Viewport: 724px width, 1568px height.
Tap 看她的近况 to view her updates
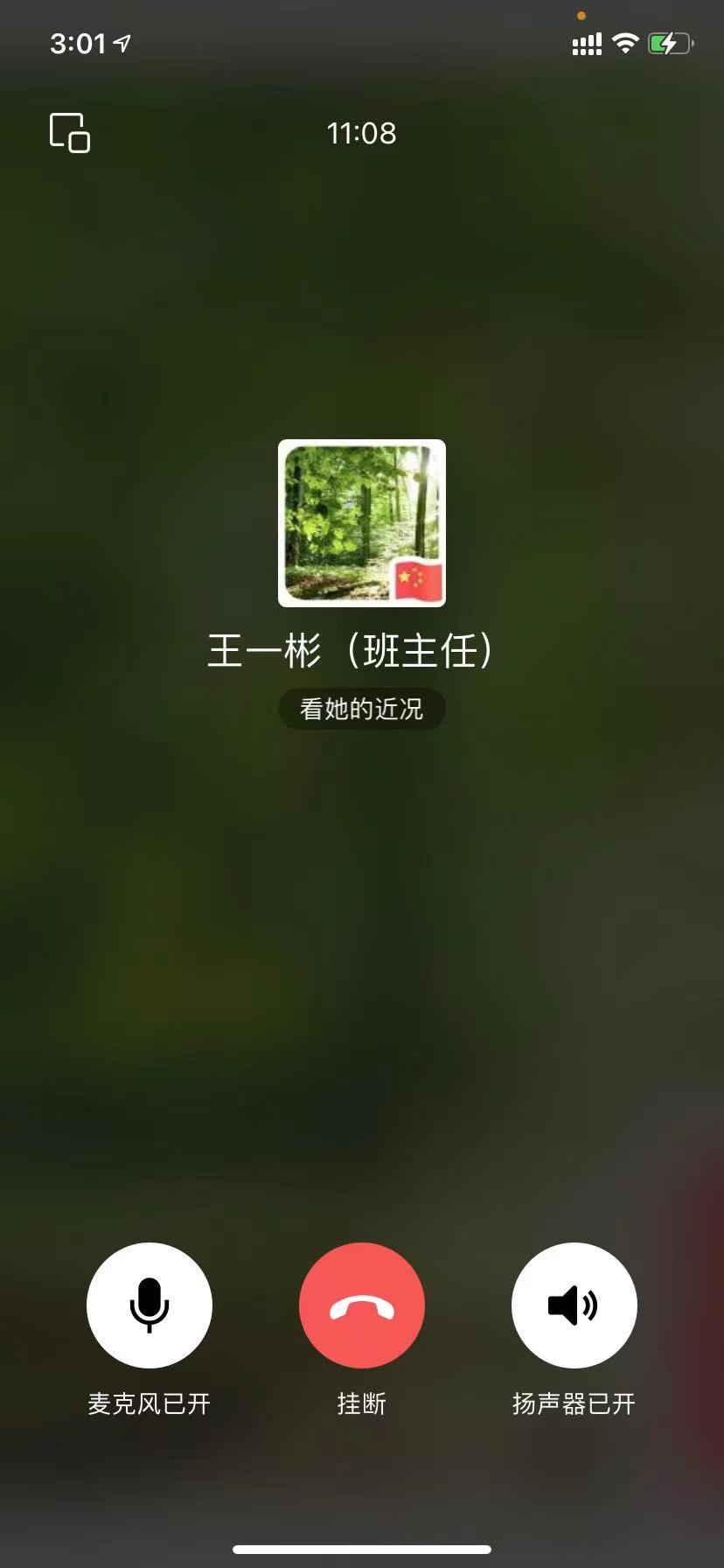click(361, 709)
